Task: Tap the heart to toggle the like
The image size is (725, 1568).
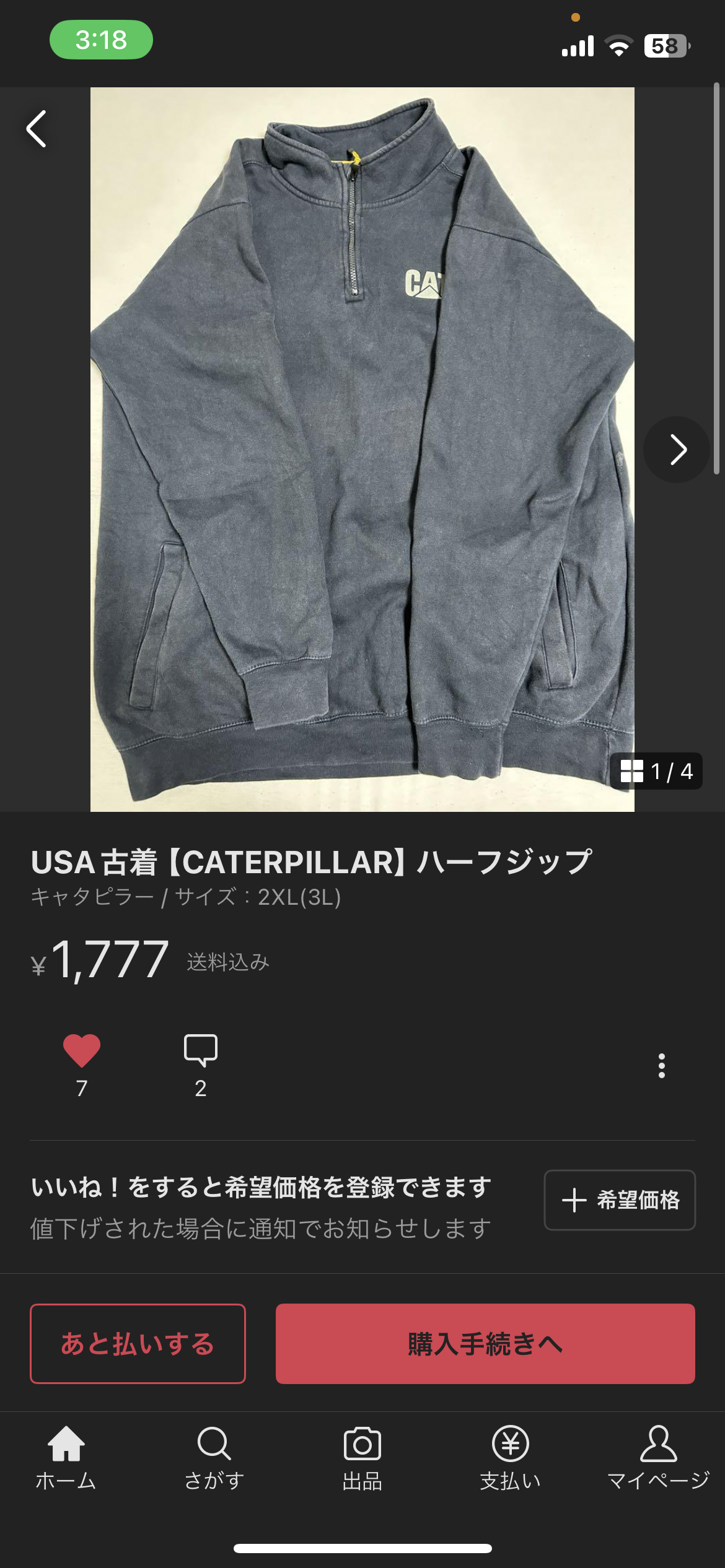Action: [x=82, y=1052]
